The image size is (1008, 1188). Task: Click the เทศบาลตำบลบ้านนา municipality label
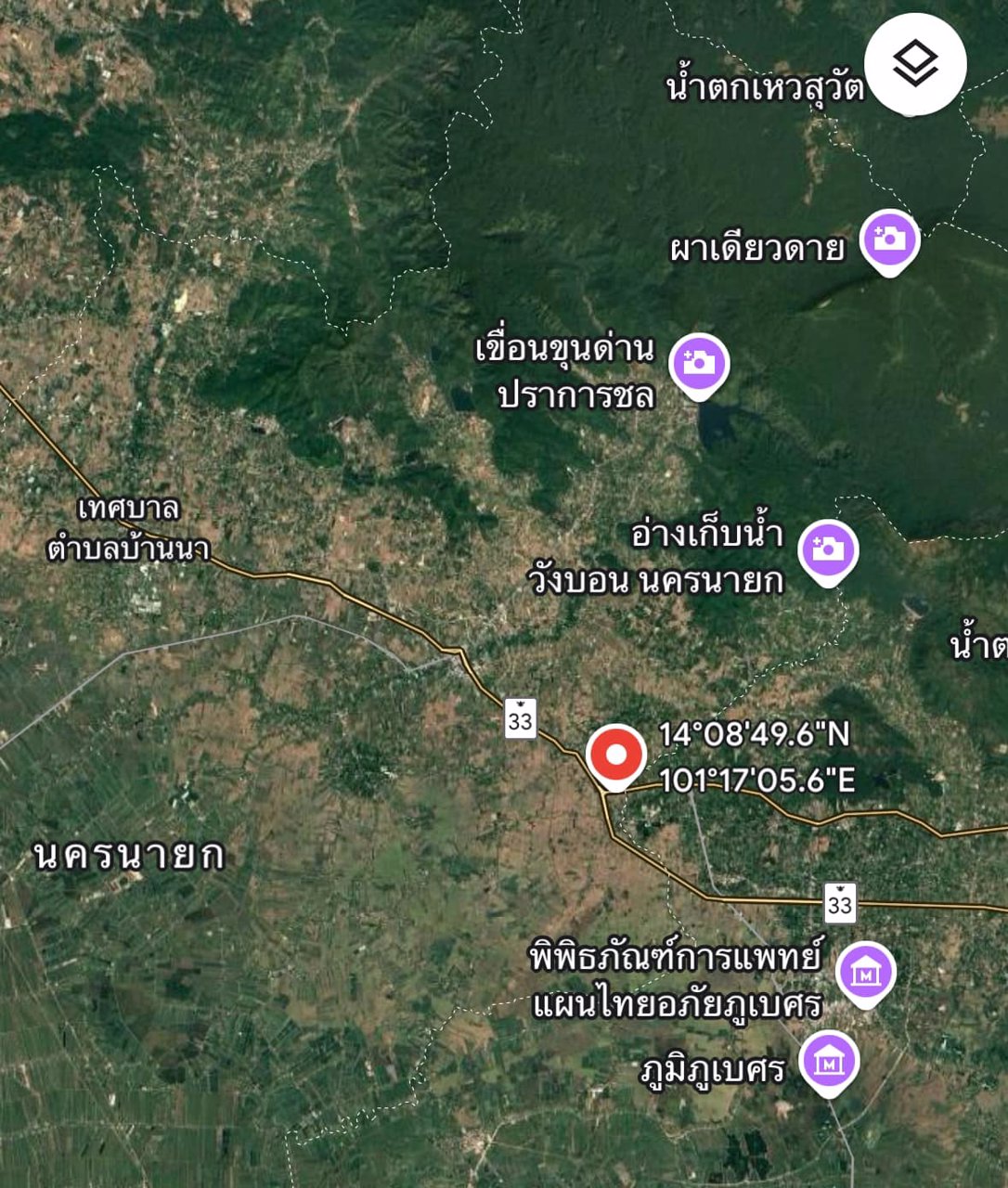(131, 527)
